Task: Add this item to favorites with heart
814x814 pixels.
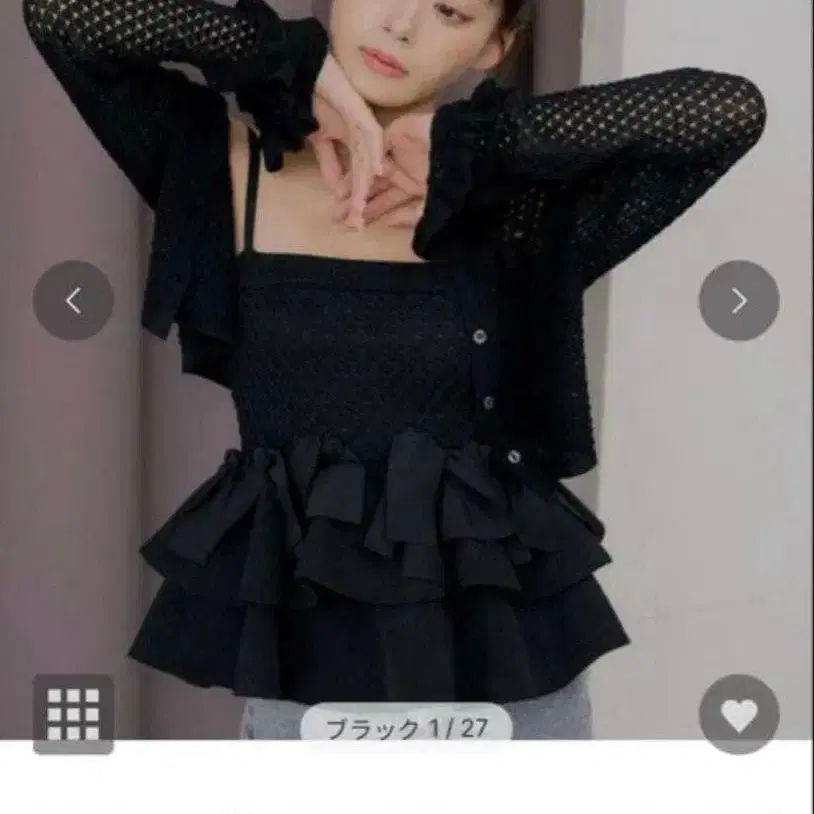Action: tap(739, 714)
